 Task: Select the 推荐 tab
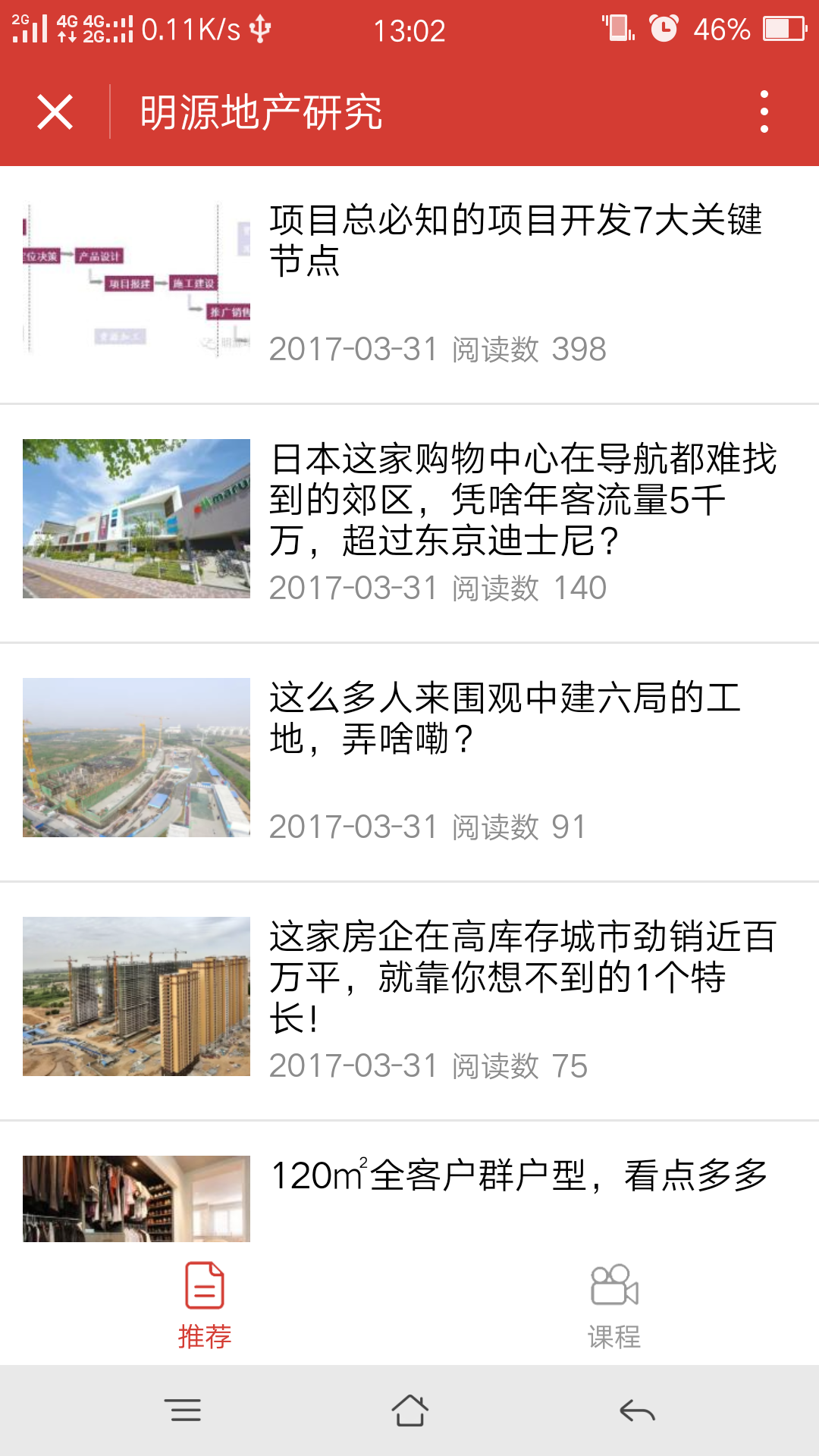[x=205, y=1306]
